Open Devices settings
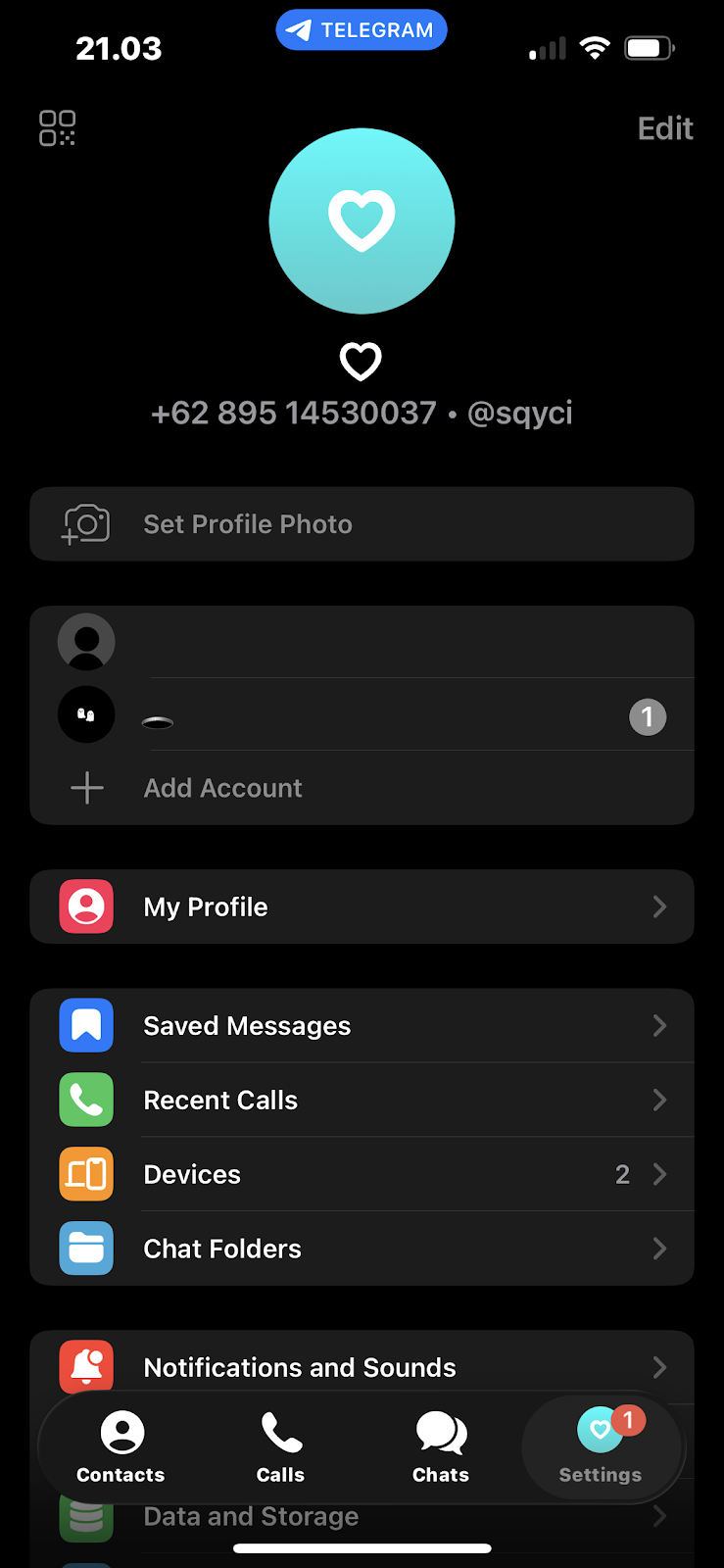Image resolution: width=724 pixels, height=1568 pixels. pyautogui.click(x=362, y=1174)
